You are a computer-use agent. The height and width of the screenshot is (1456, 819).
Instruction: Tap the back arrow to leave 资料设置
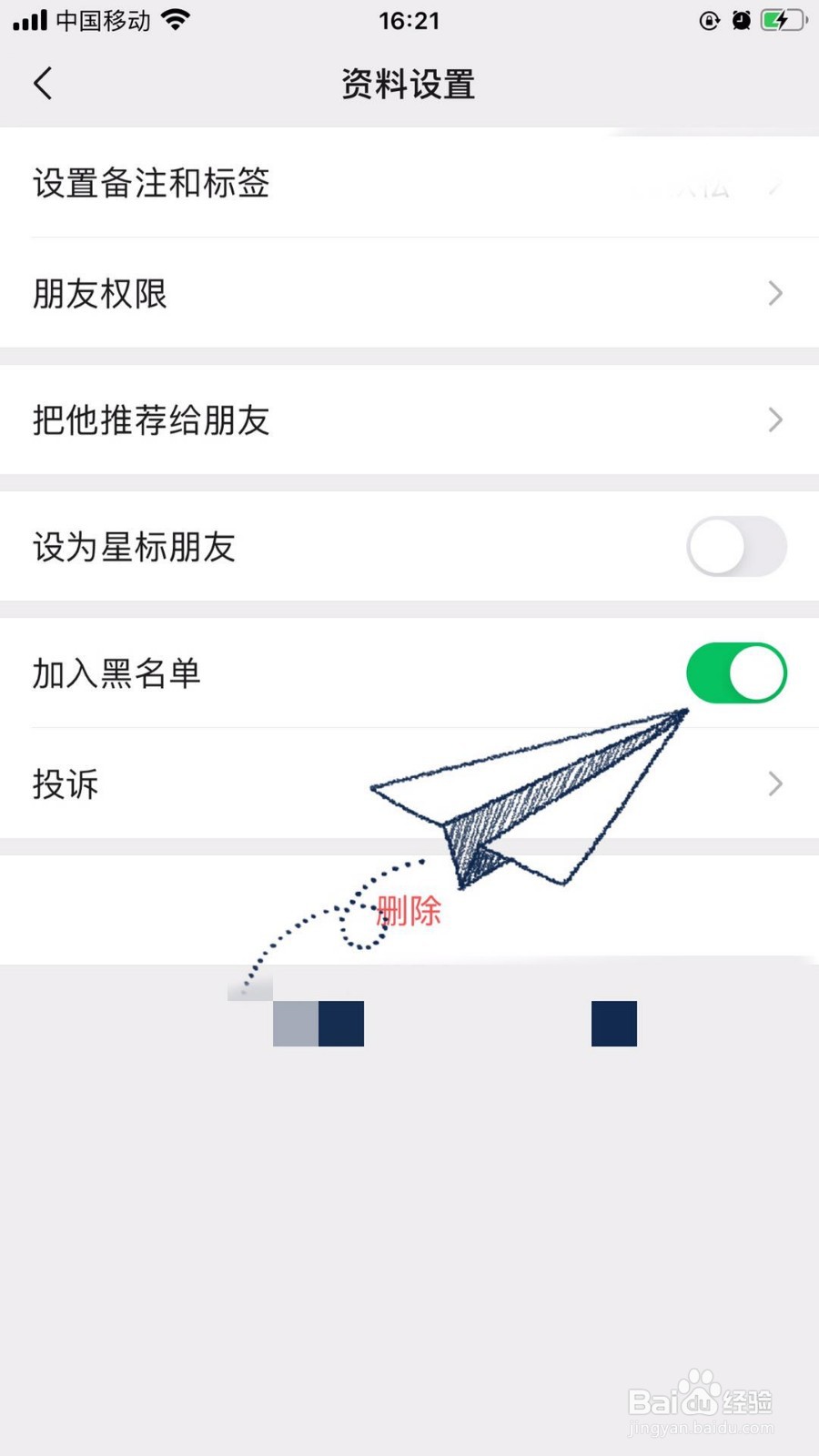42,83
